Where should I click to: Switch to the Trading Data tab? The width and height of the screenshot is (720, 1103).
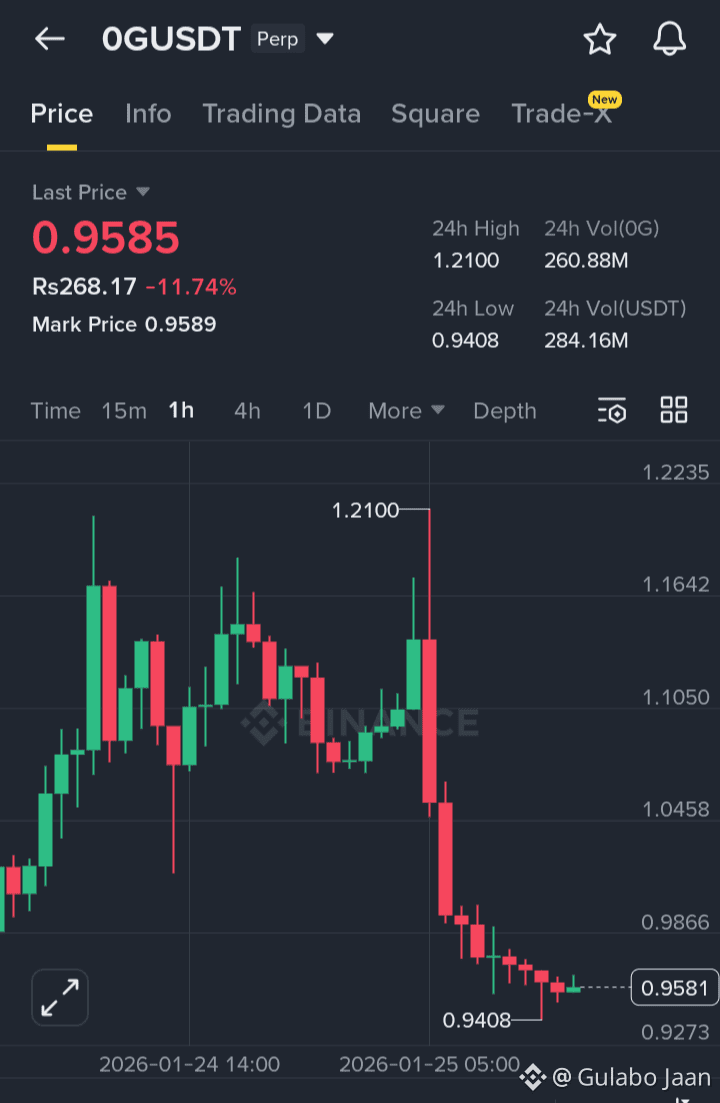click(x=281, y=113)
